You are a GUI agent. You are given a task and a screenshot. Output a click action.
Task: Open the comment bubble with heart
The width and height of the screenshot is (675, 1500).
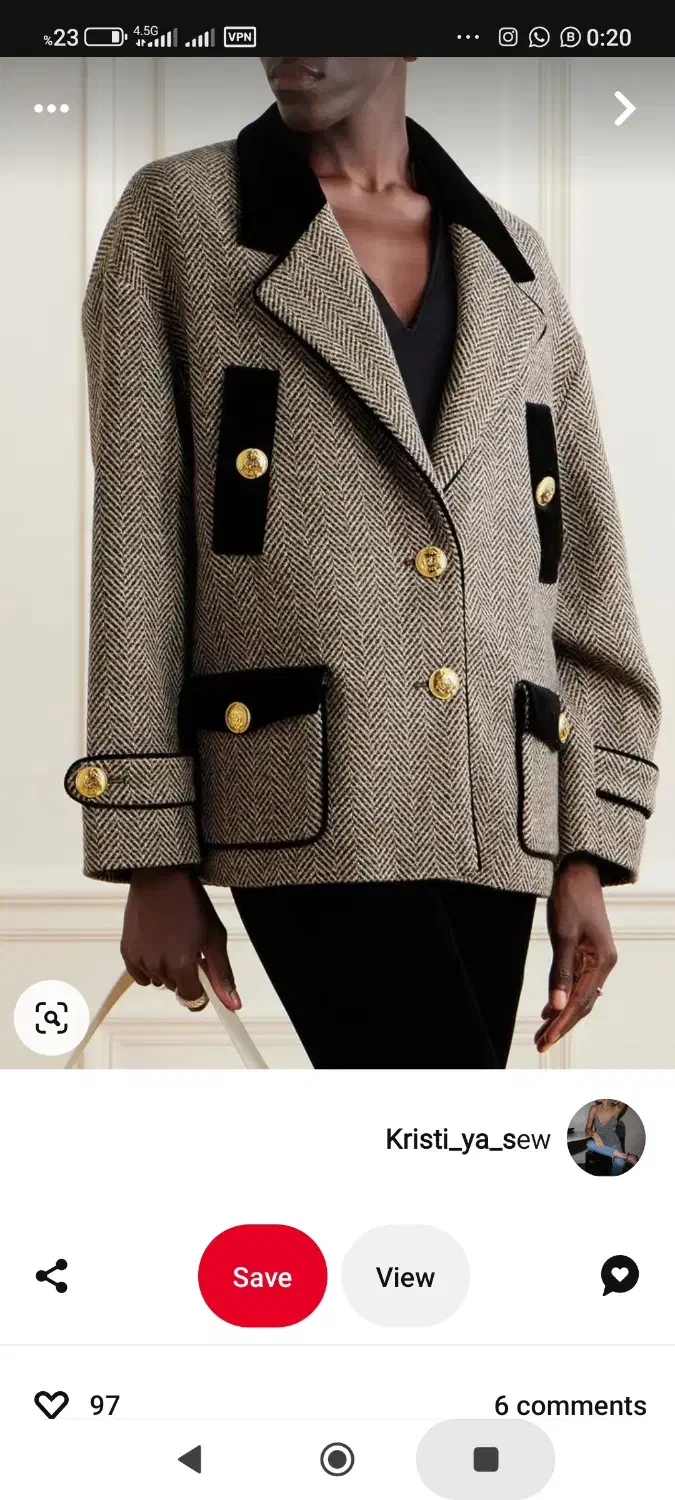[619, 1276]
